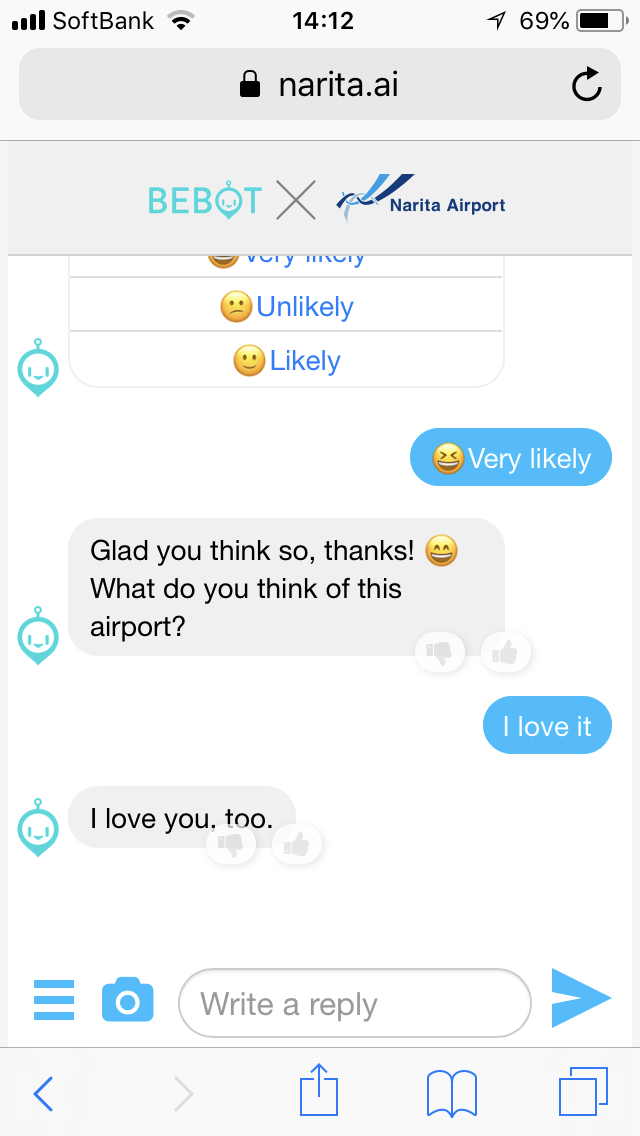Thumbs down the airport question message
Image resolution: width=640 pixels, height=1136 pixels.
coord(440,653)
